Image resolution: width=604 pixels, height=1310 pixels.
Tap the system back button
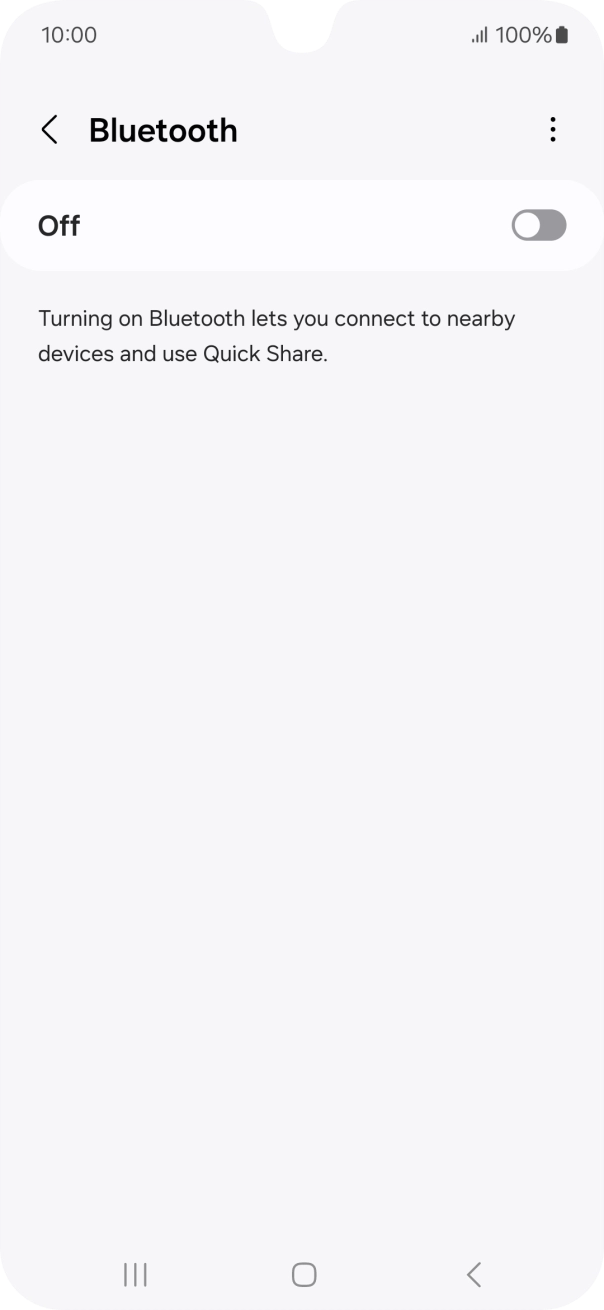coord(474,1274)
